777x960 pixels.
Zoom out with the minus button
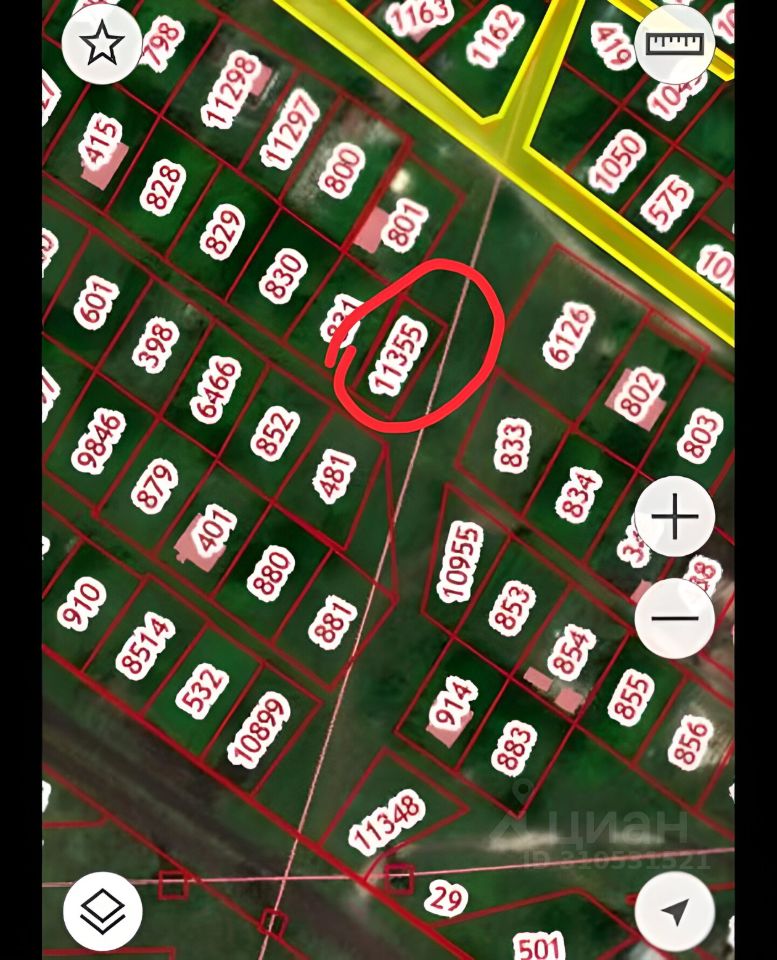[x=675, y=618]
